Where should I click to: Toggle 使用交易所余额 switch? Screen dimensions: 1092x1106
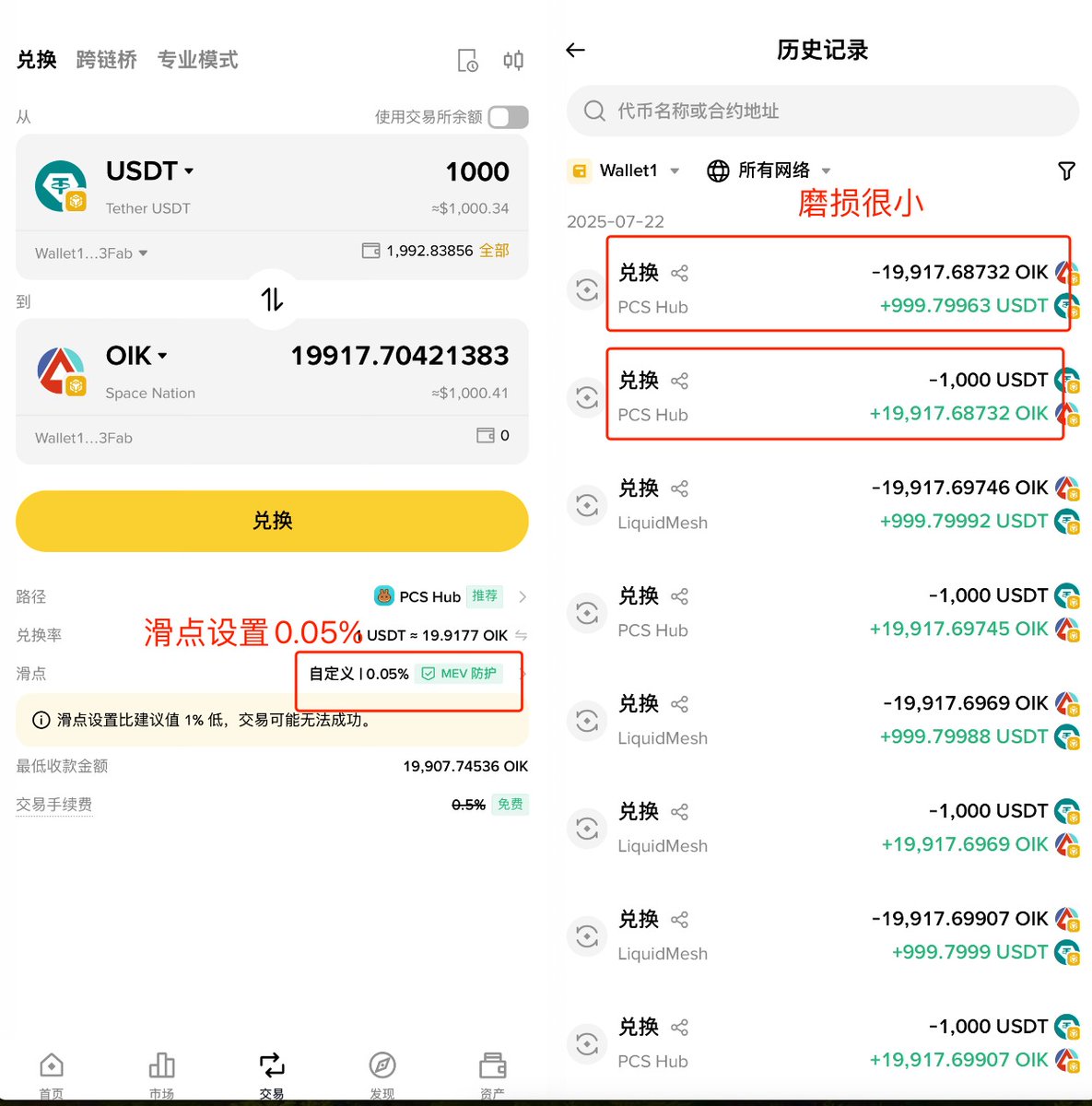tap(508, 117)
